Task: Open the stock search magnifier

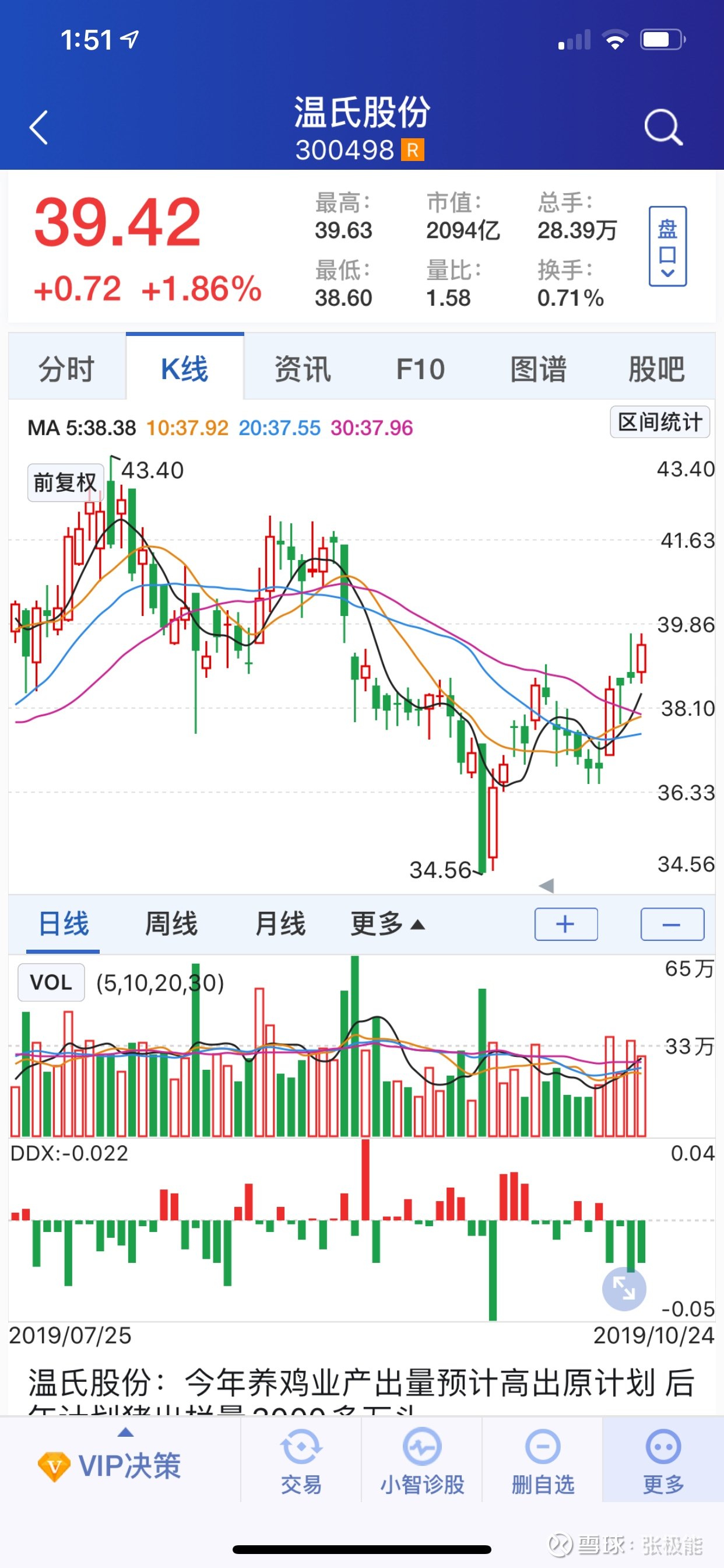Action: coord(663,127)
